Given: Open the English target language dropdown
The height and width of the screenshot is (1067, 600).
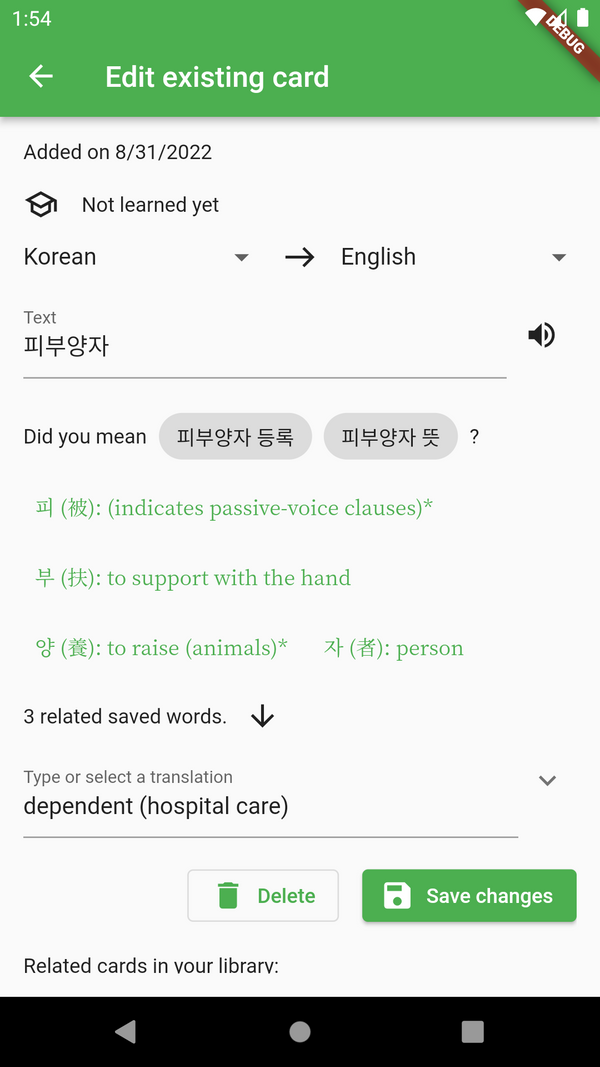Looking at the screenshot, I should tap(454, 257).
